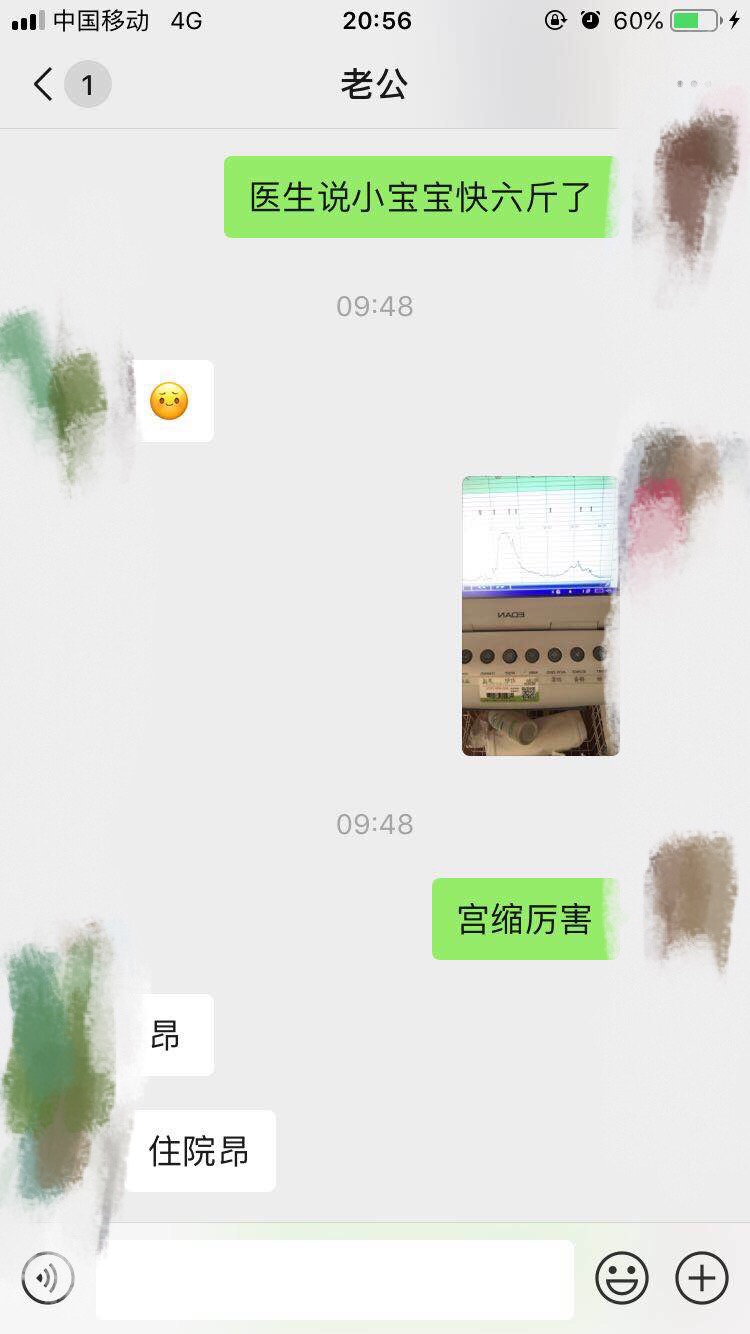
Task: Switch to voice message input
Action: 48,1278
